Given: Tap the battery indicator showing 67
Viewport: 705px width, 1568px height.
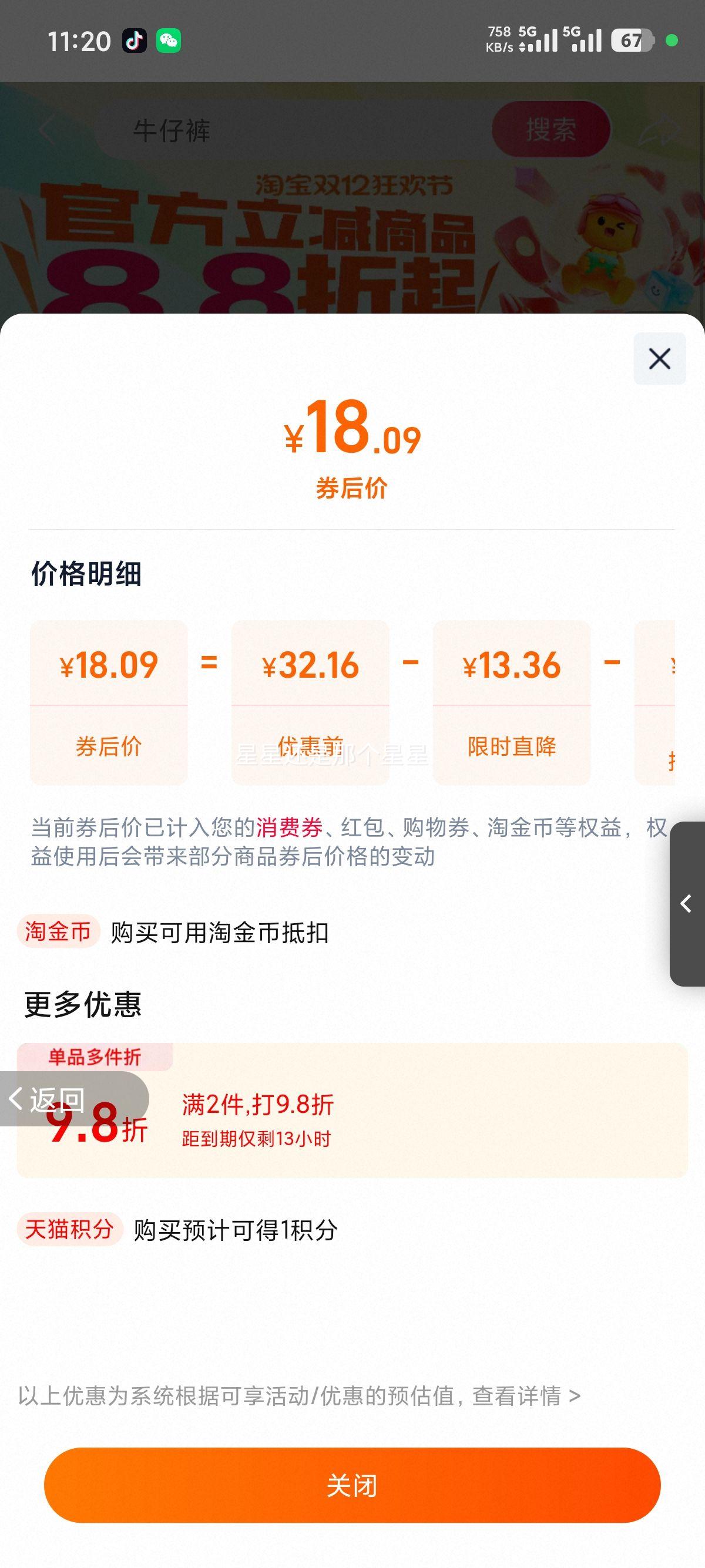Looking at the screenshot, I should click(631, 40).
